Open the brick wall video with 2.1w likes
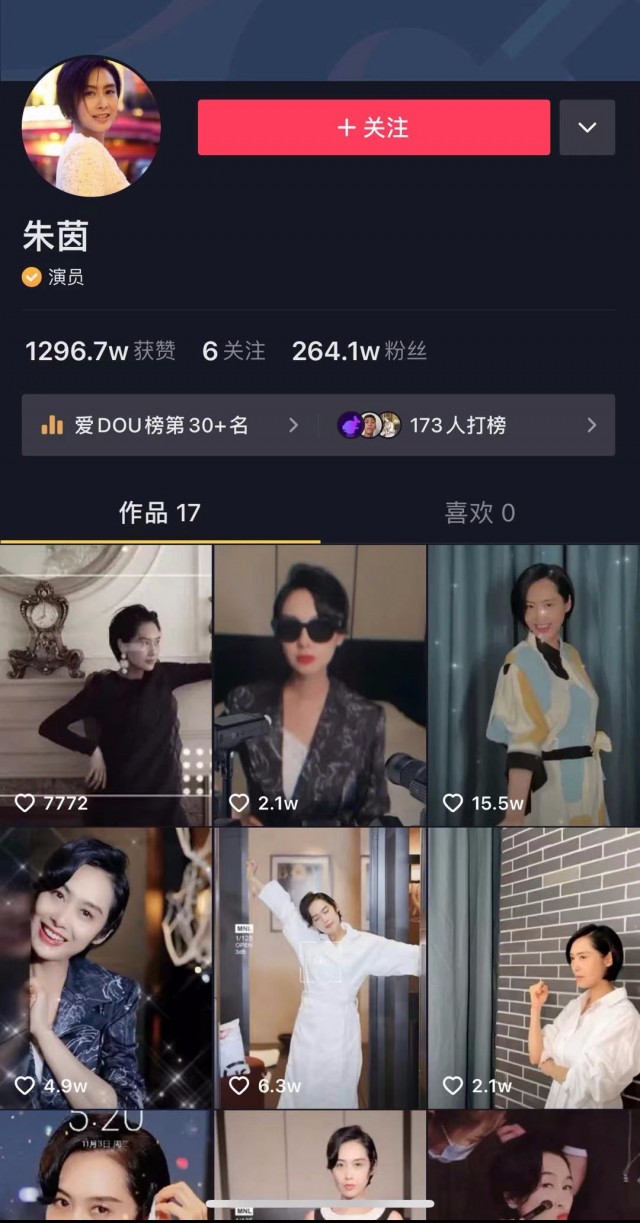 (x=534, y=967)
